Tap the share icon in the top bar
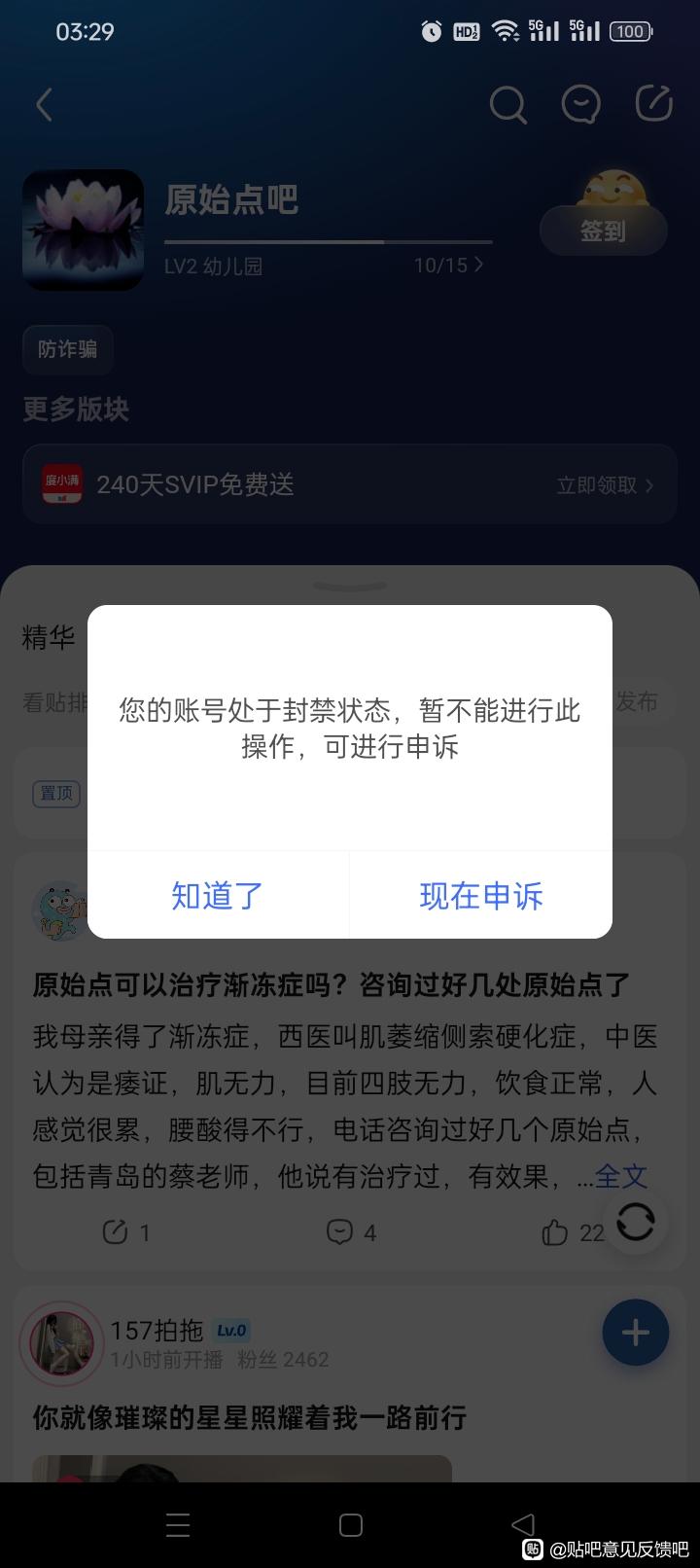Image resolution: width=700 pixels, height=1568 pixels. 653,104
